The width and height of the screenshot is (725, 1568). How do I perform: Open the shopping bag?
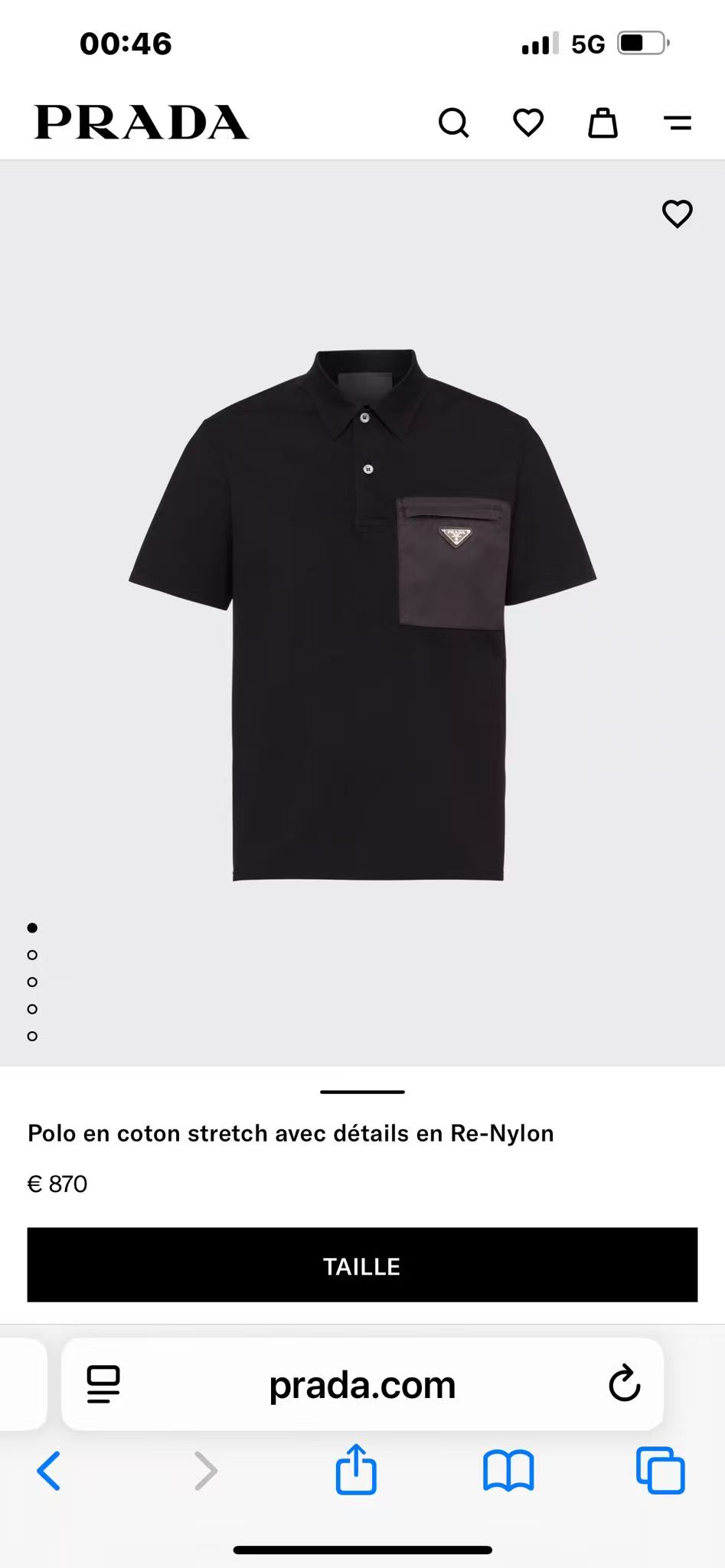pos(603,122)
